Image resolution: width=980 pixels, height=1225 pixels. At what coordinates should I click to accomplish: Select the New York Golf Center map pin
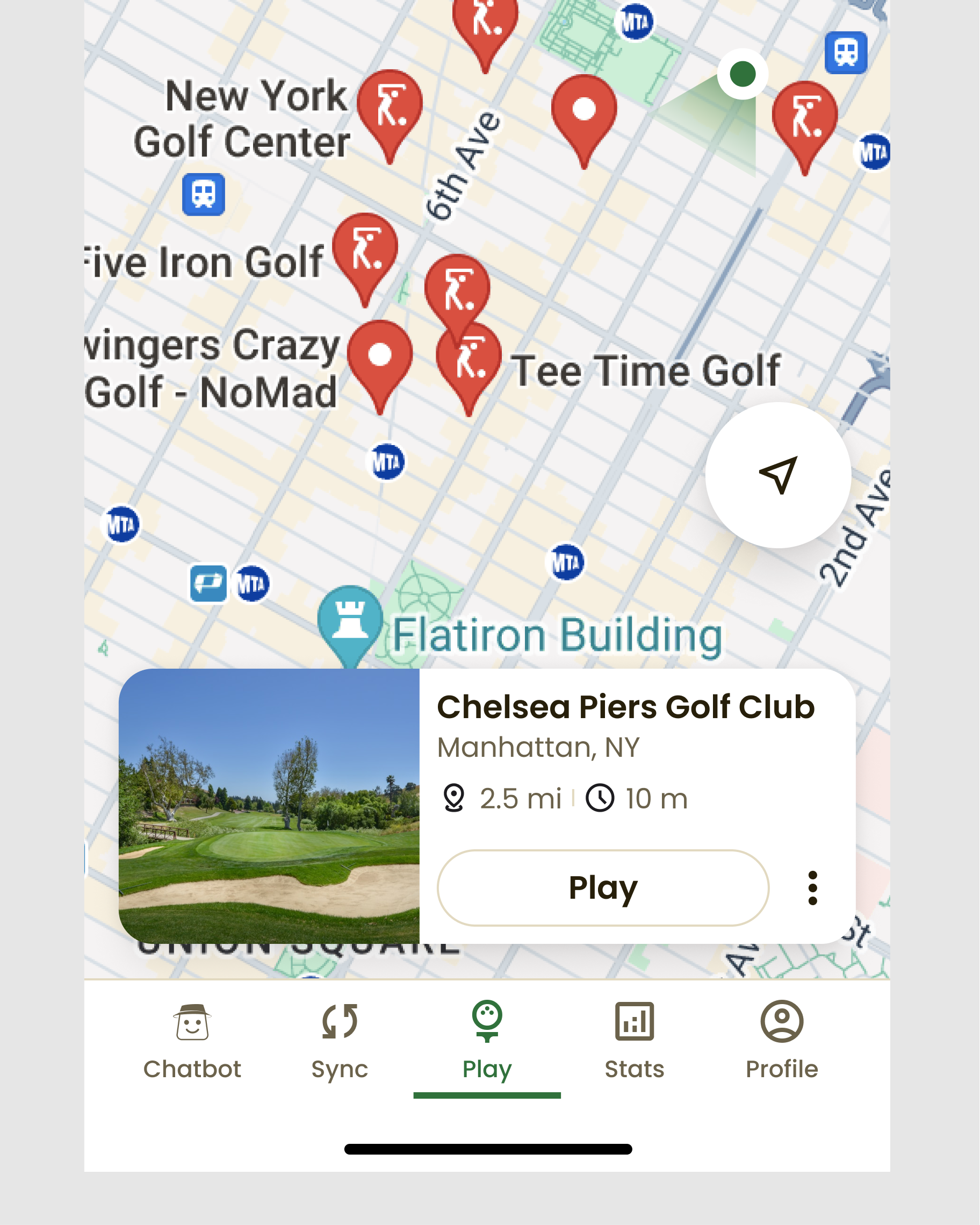tap(390, 106)
